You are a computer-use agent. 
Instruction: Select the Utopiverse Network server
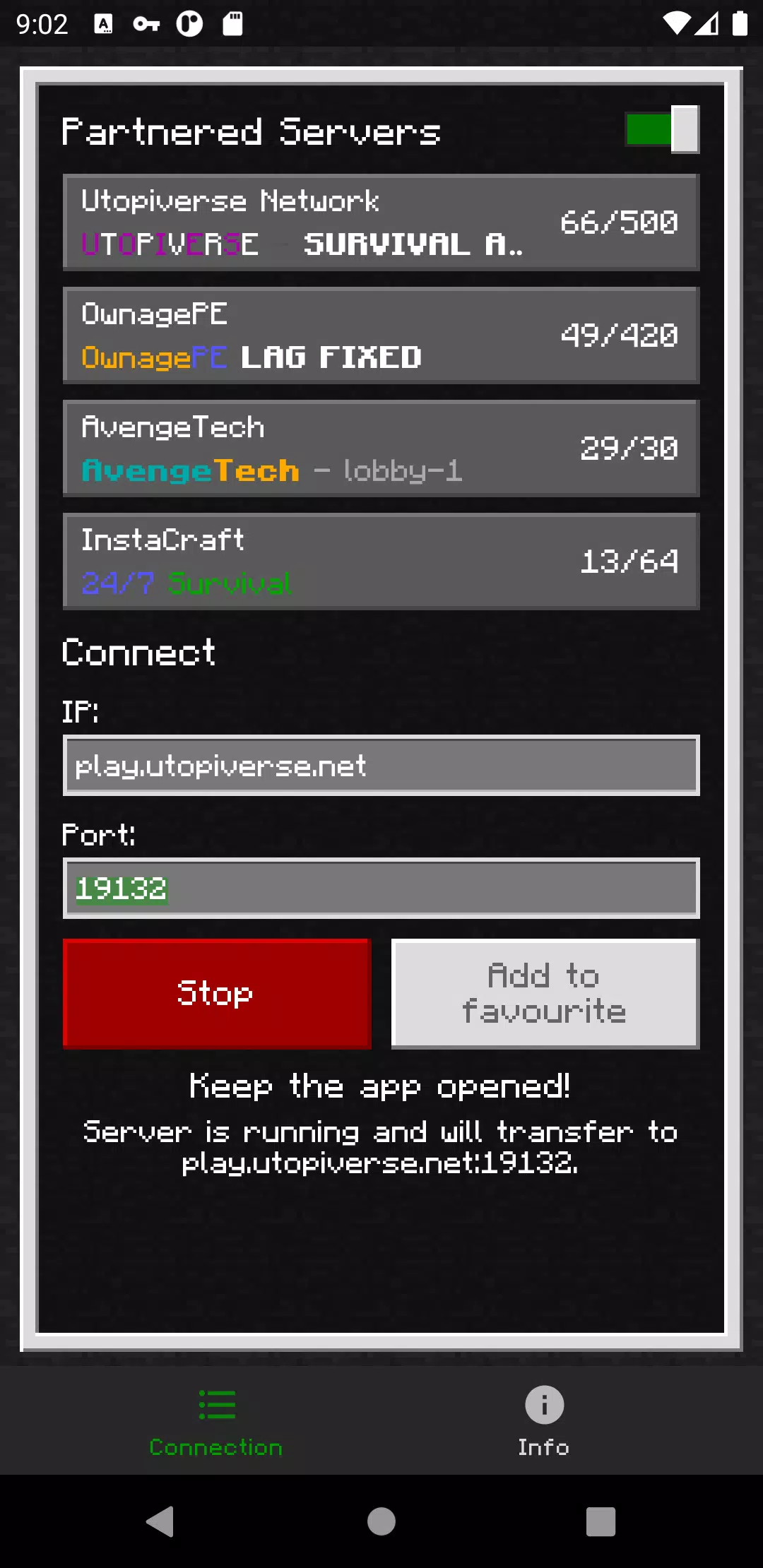click(x=381, y=222)
